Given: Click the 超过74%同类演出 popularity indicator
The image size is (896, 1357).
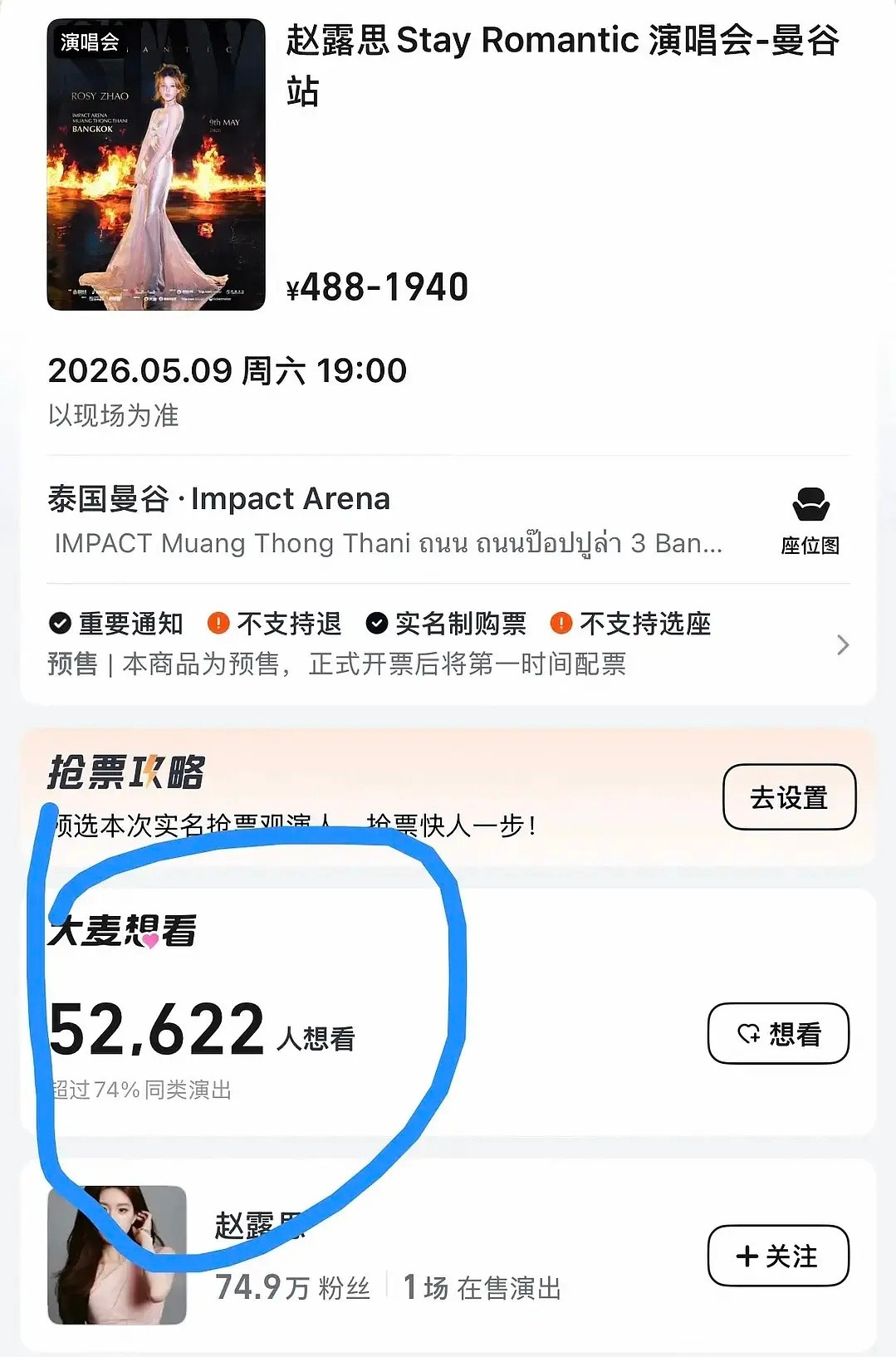Looking at the screenshot, I should coord(141,1091).
